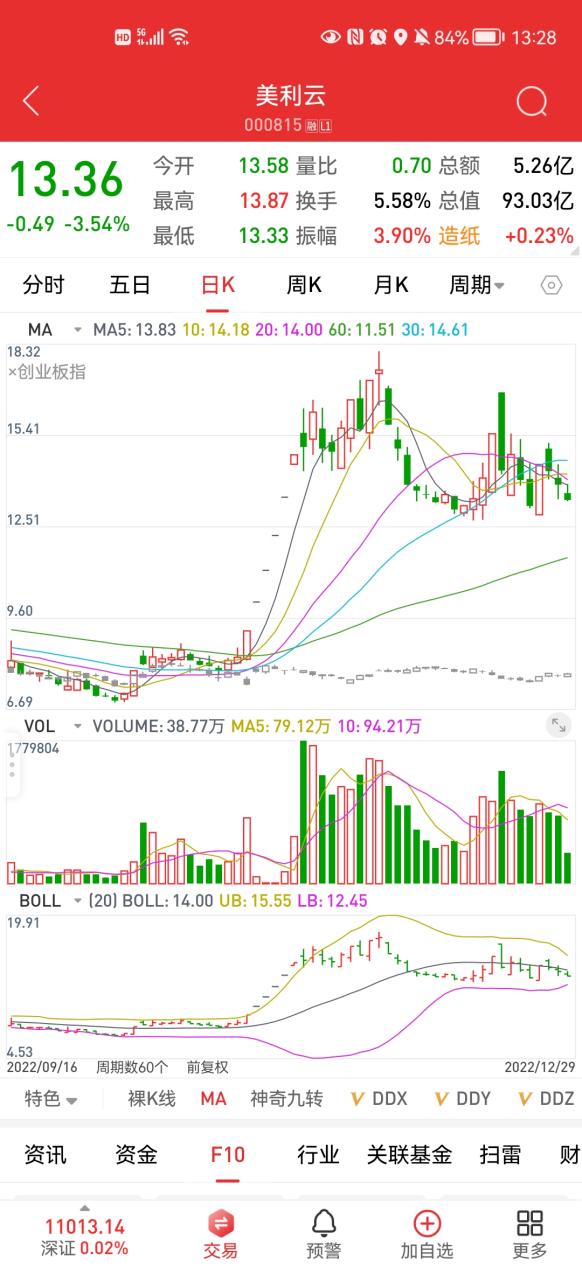Go back using the top-left arrow
582x1280 pixels.
point(31,100)
